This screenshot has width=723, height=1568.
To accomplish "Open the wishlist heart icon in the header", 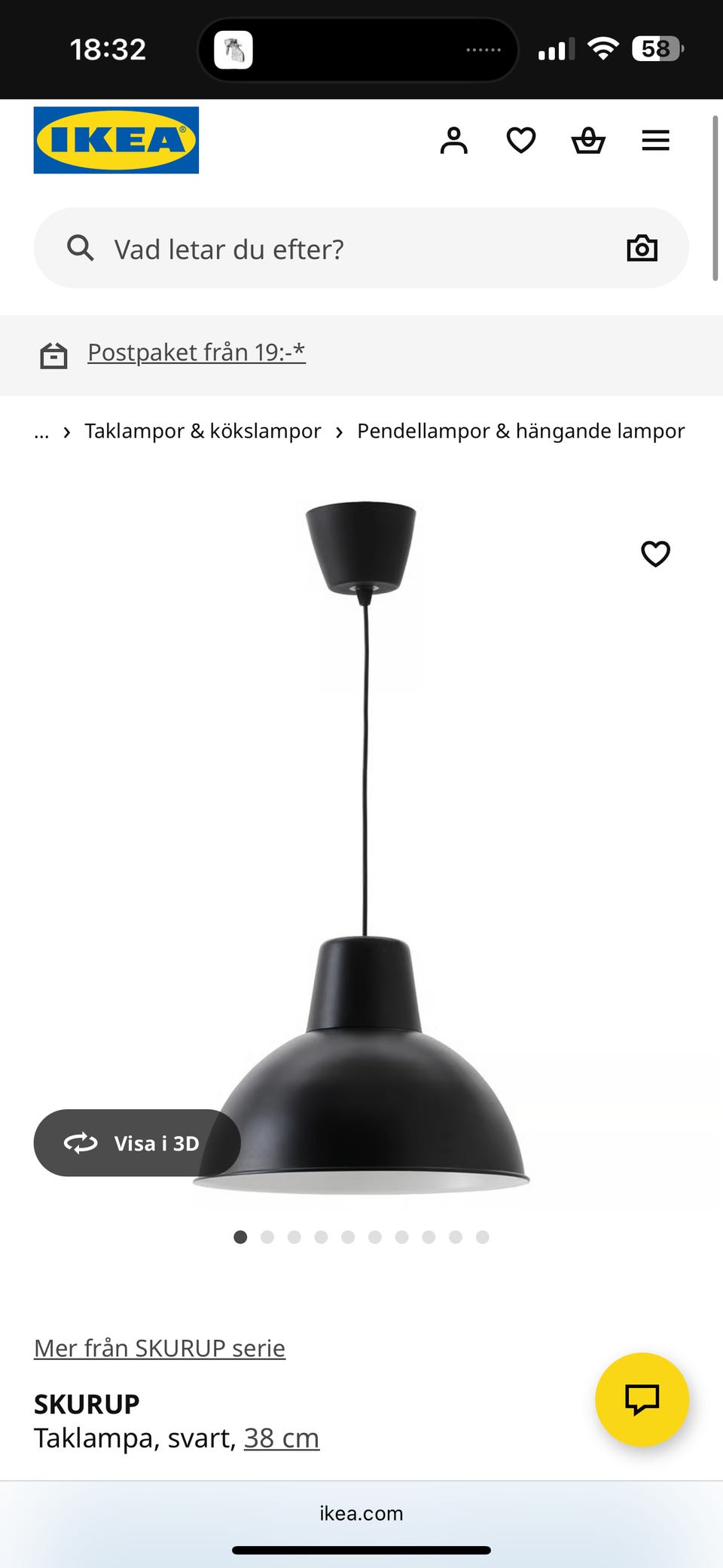I will pos(521,139).
